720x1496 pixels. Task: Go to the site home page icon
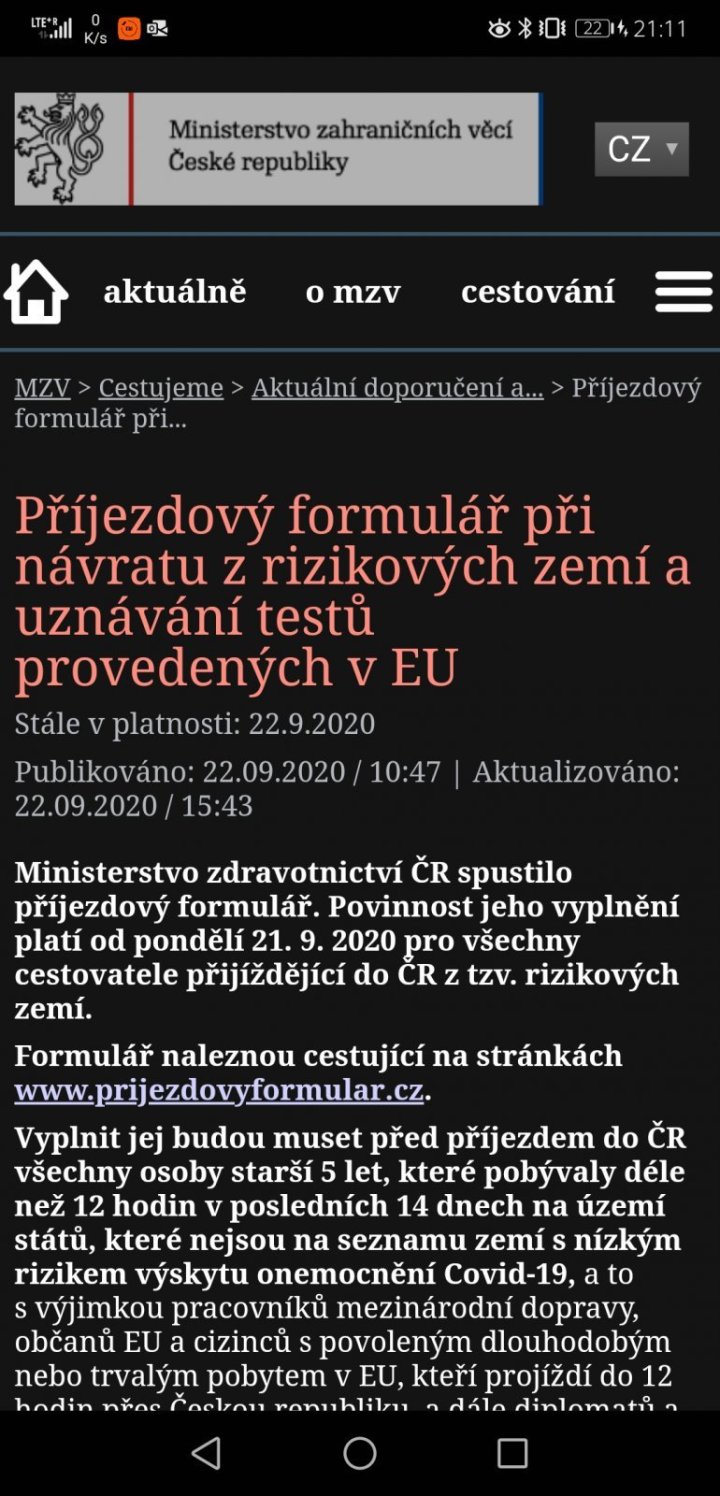coord(36,292)
